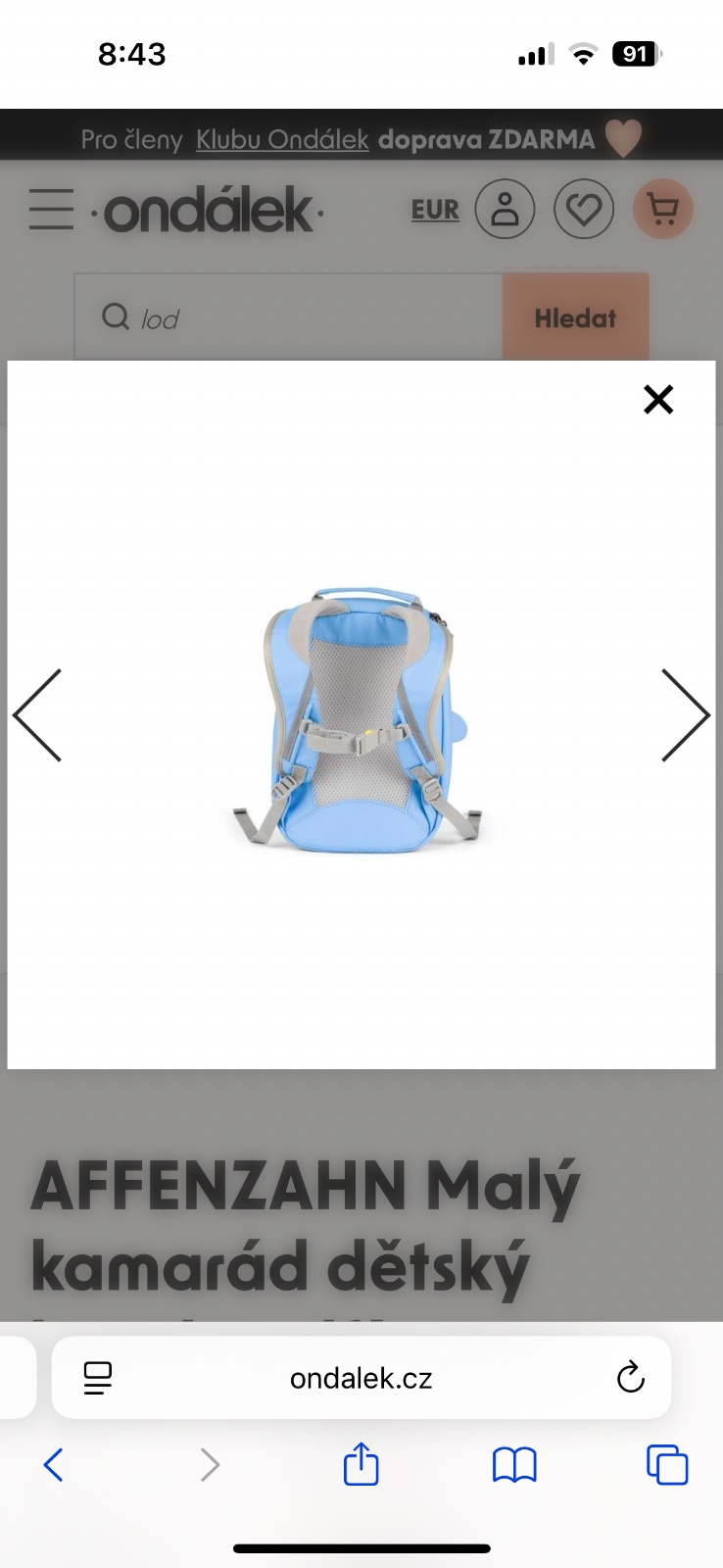723x1568 pixels.
Task: Open Safari page settings menu
Action: (98, 1378)
